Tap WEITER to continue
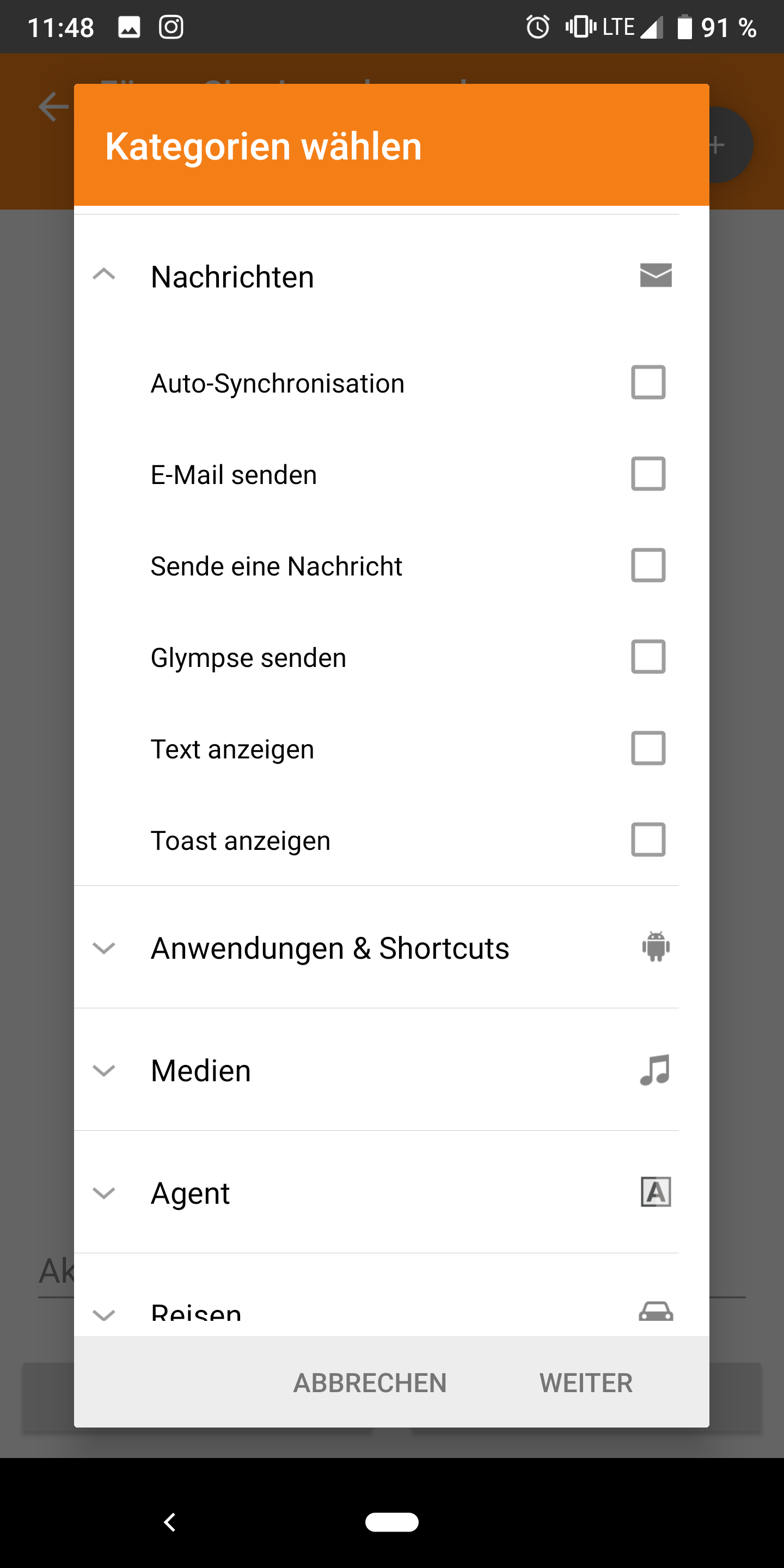 coord(586,1383)
